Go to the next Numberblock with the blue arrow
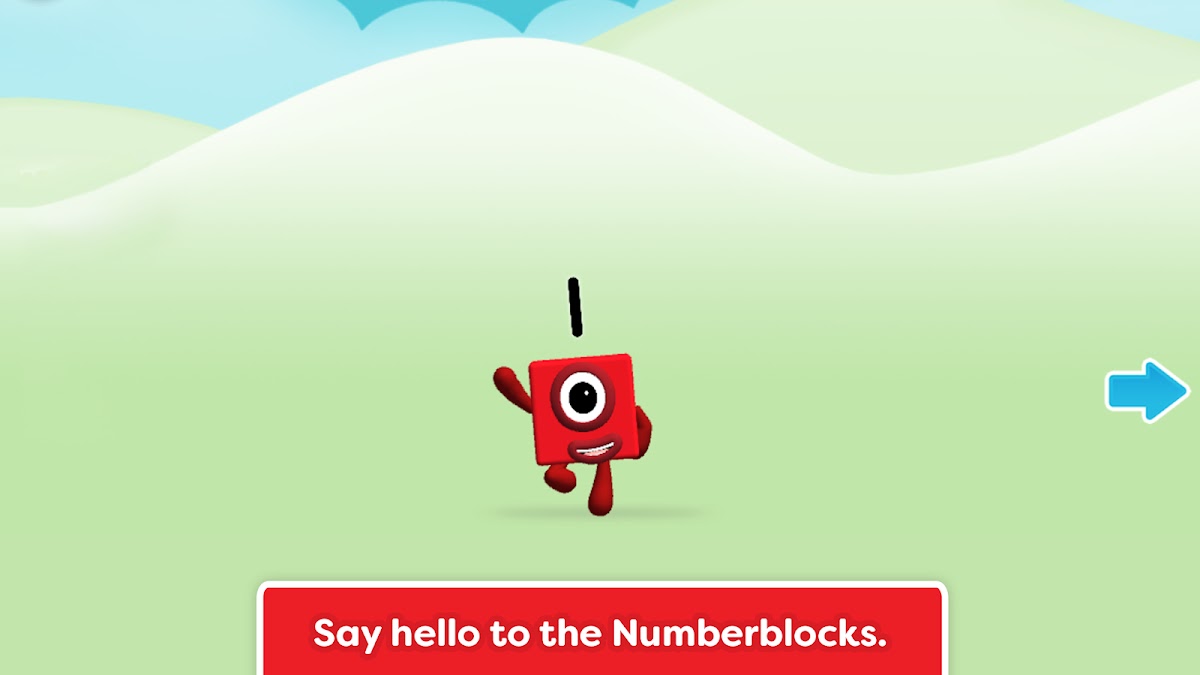The height and width of the screenshot is (675, 1200). 1147,390
